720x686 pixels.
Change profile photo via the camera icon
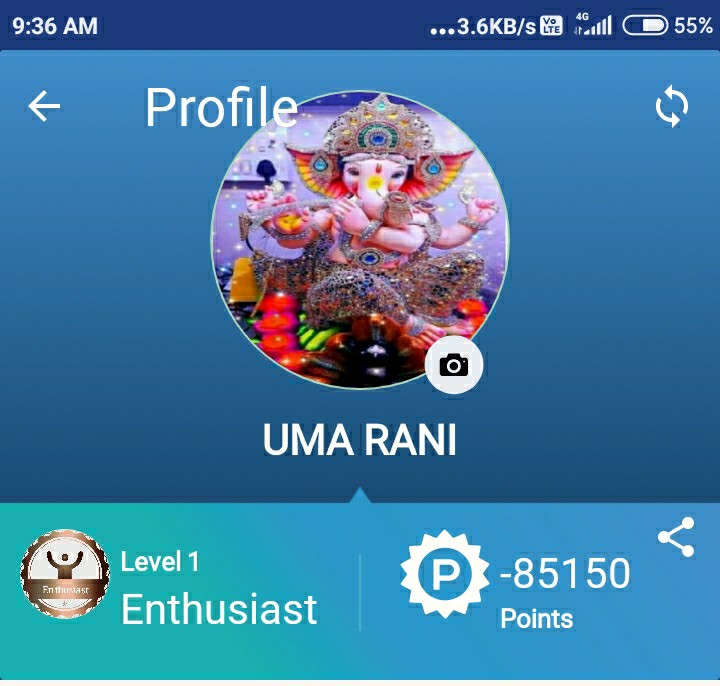(454, 365)
